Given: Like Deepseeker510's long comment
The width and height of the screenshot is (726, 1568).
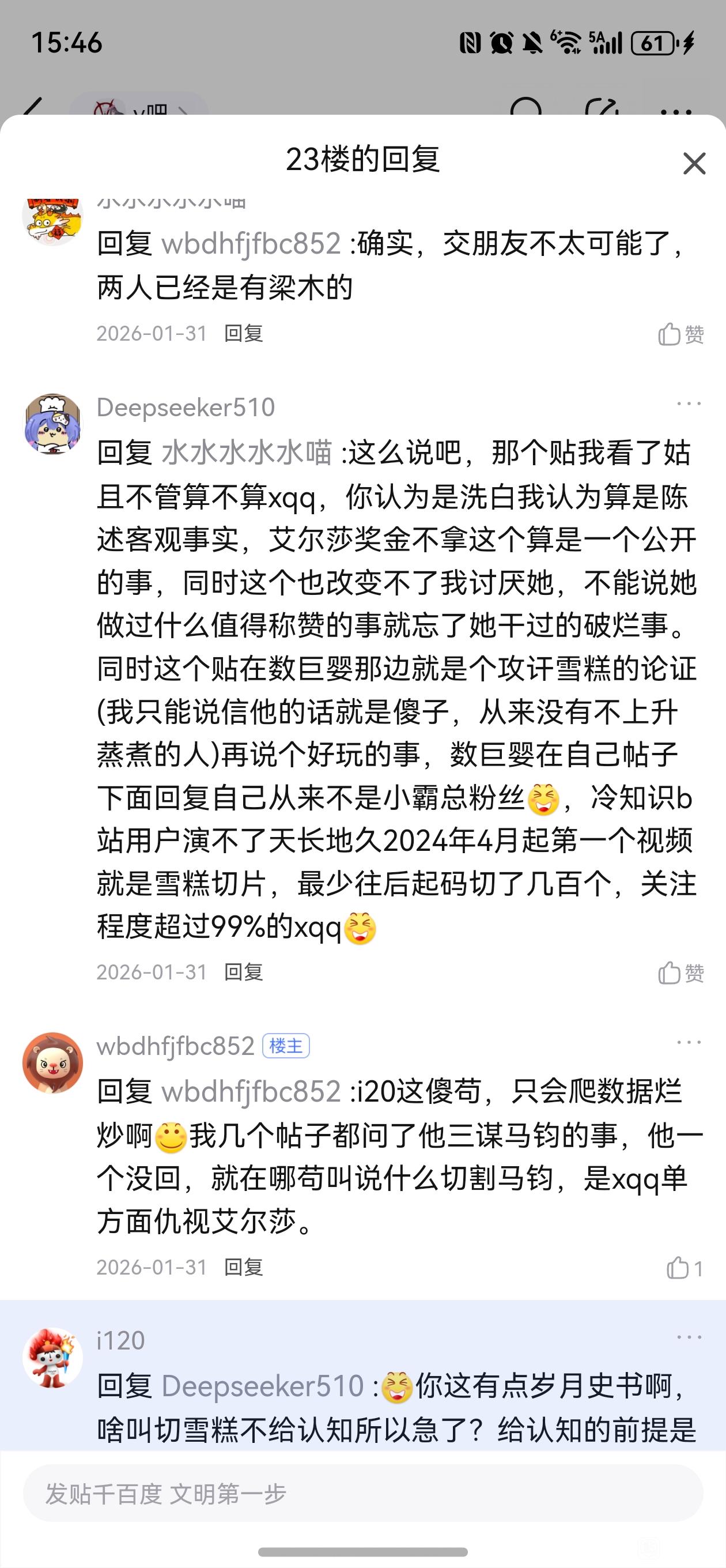Looking at the screenshot, I should click(680, 973).
